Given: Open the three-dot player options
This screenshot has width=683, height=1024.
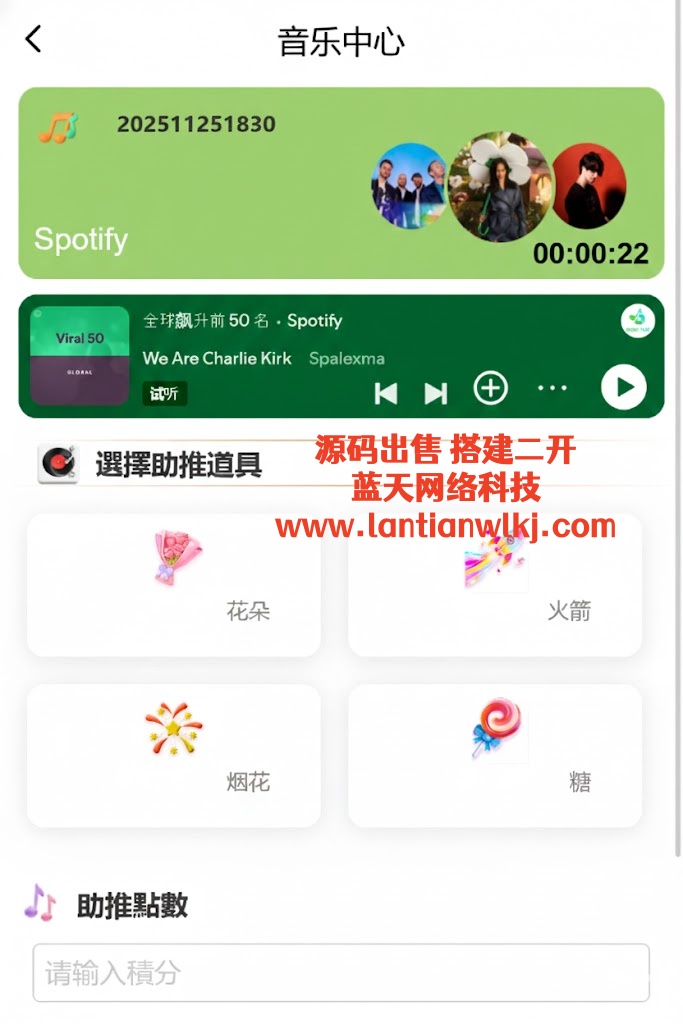Looking at the screenshot, I should (x=552, y=388).
